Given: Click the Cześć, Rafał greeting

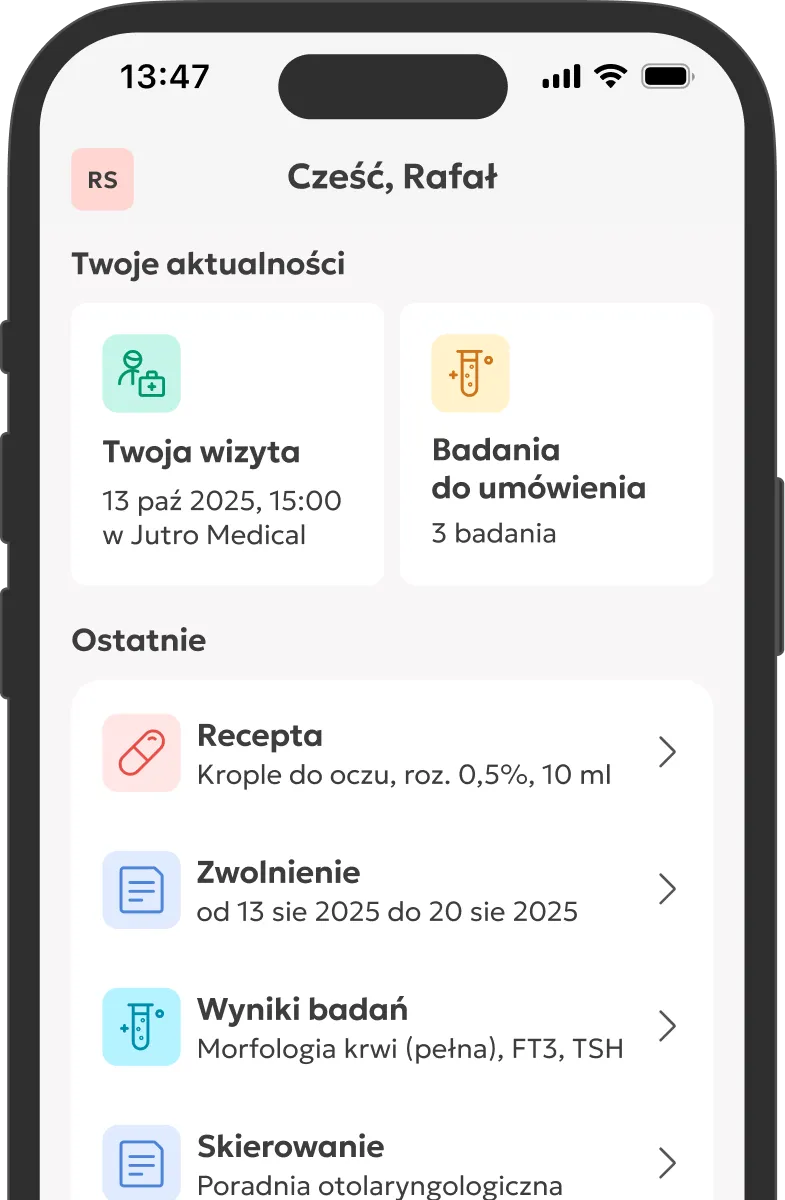Looking at the screenshot, I should click(392, 177).
